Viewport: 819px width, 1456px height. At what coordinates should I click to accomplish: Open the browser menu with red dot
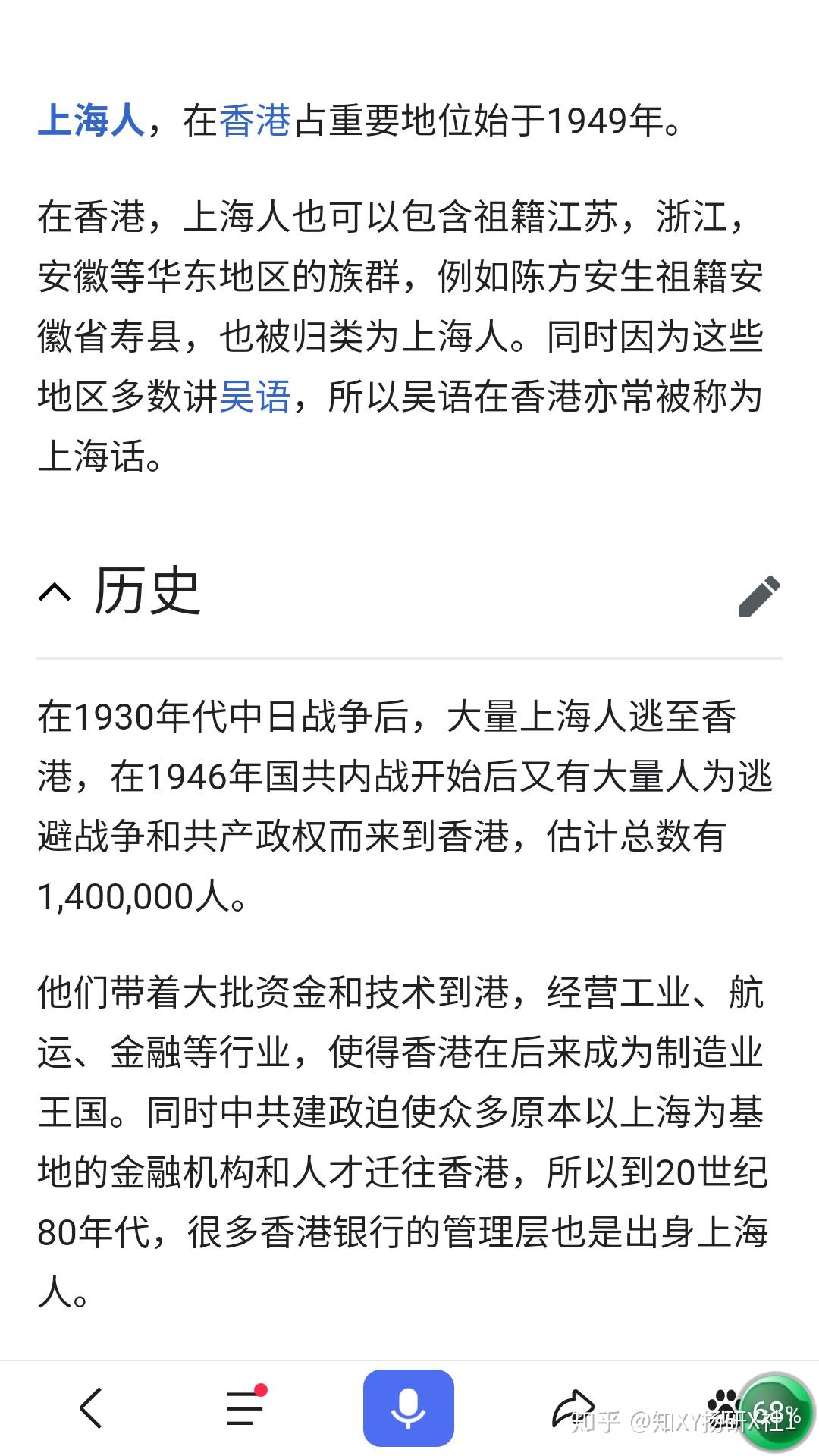tap(246, 1408)
